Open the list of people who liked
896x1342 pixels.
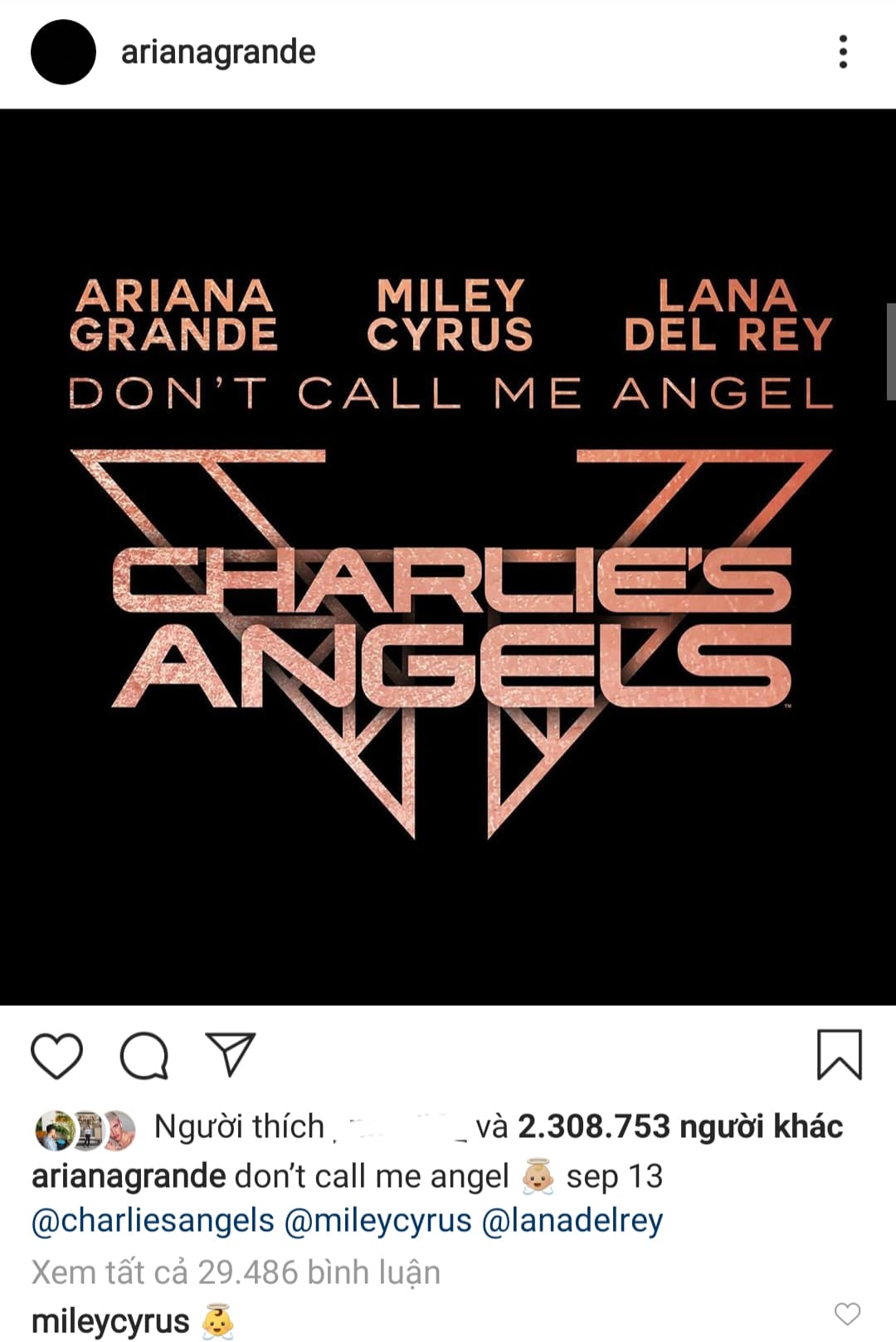tap(679, 1126)
